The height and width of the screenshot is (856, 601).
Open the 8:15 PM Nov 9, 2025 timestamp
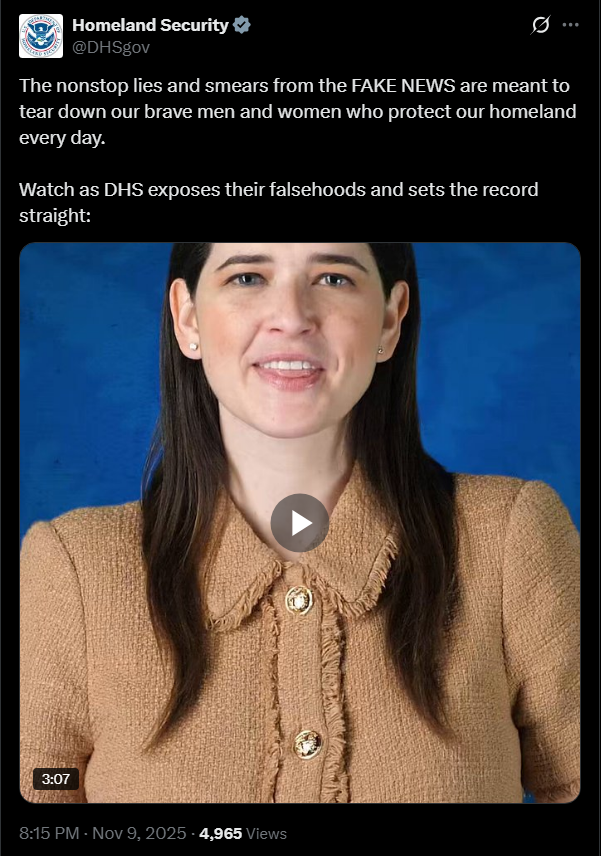pyautogui.click(x=104, y=833)
